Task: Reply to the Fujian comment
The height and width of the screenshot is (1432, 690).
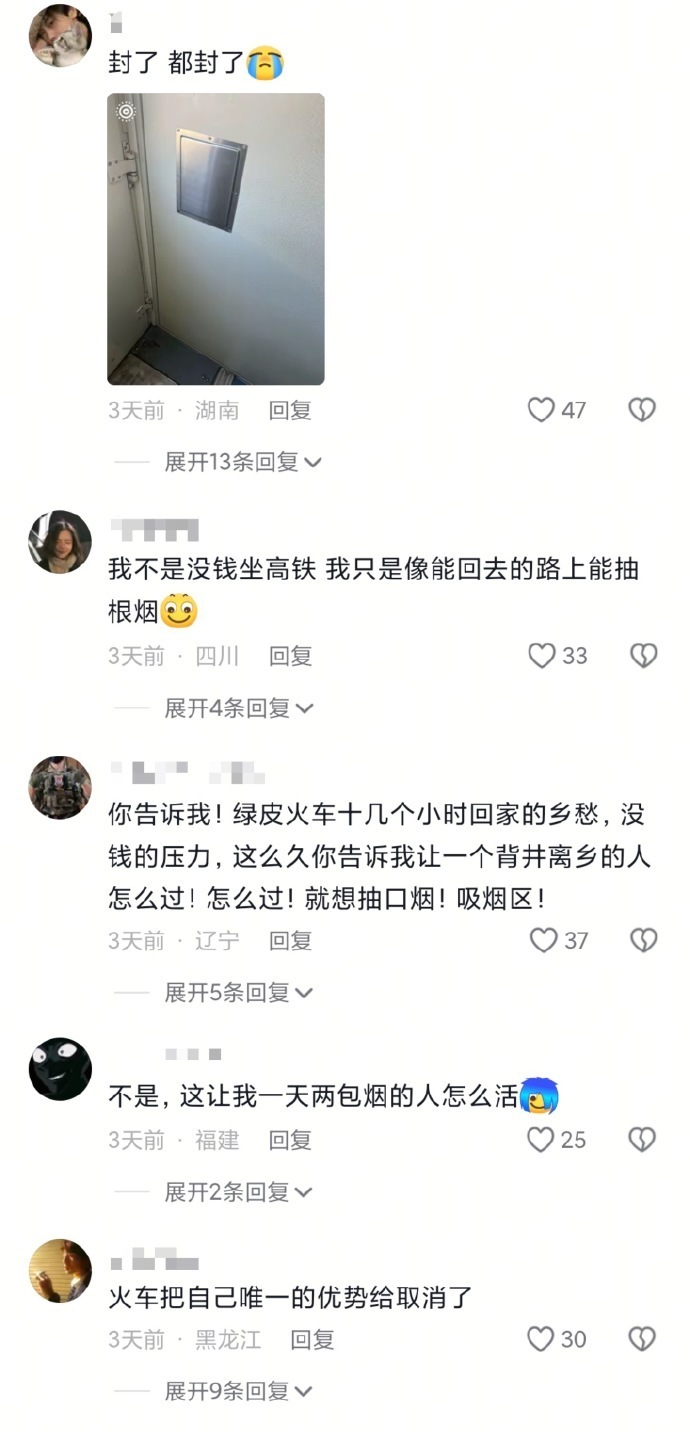Action: point(290,1140)
